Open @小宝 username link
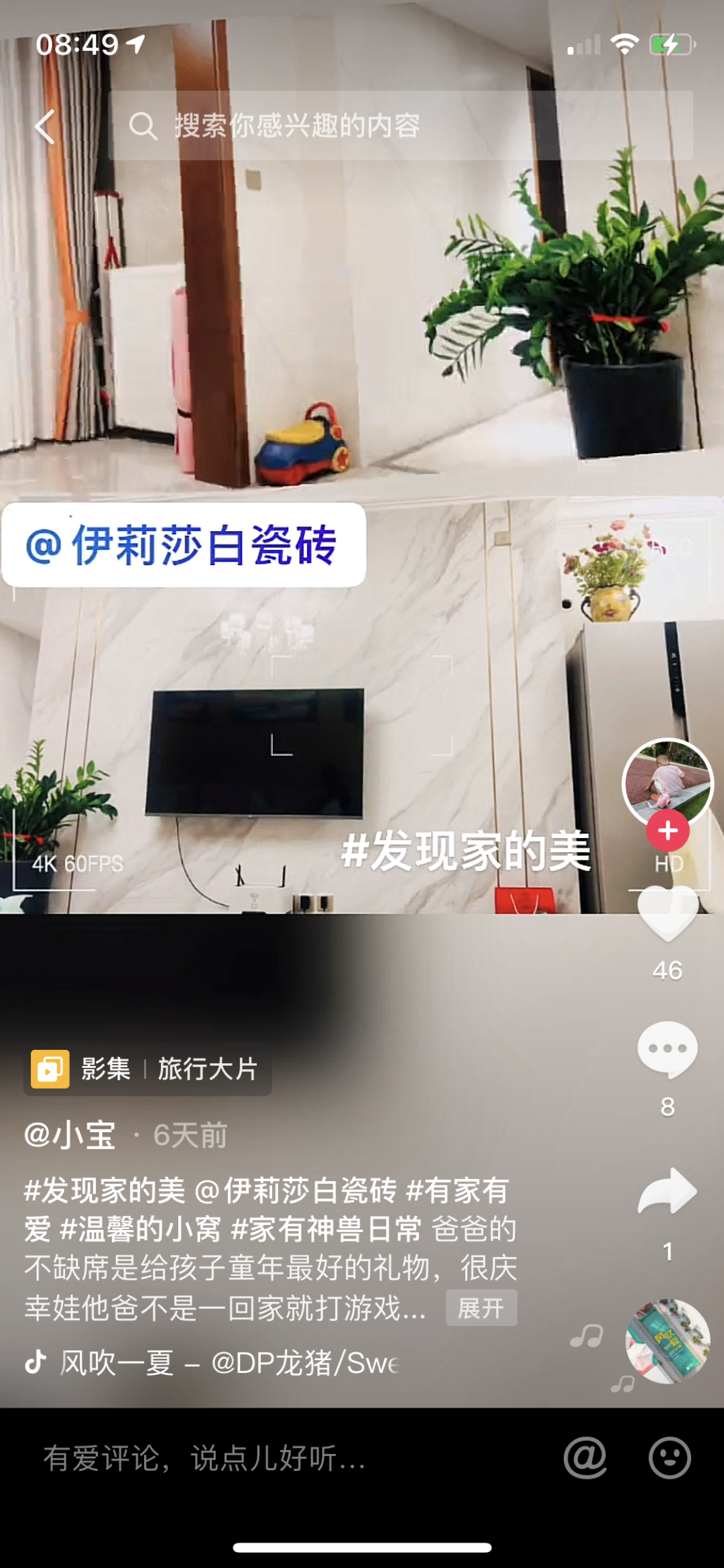 pos(70,1135)
